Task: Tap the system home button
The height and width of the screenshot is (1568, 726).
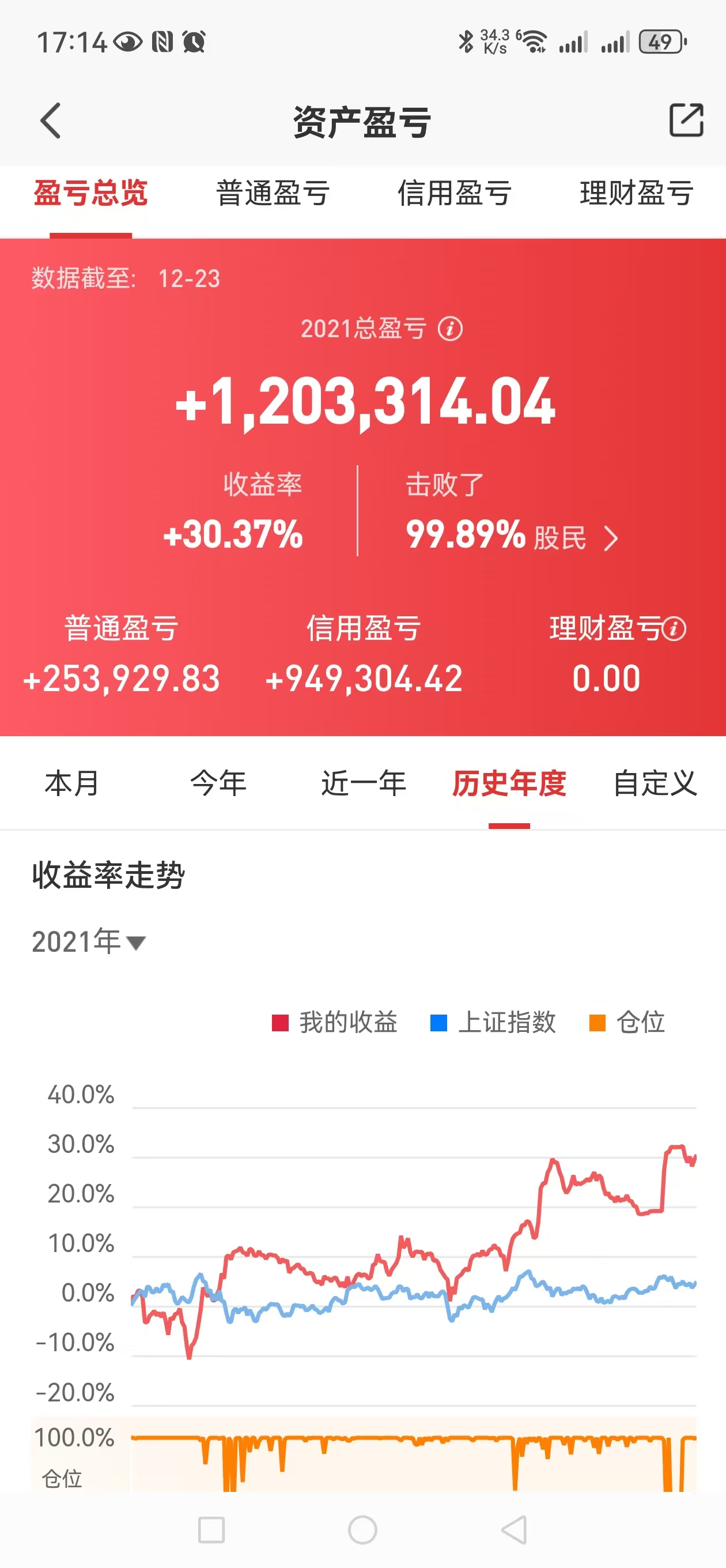Action: [362, 1529]
